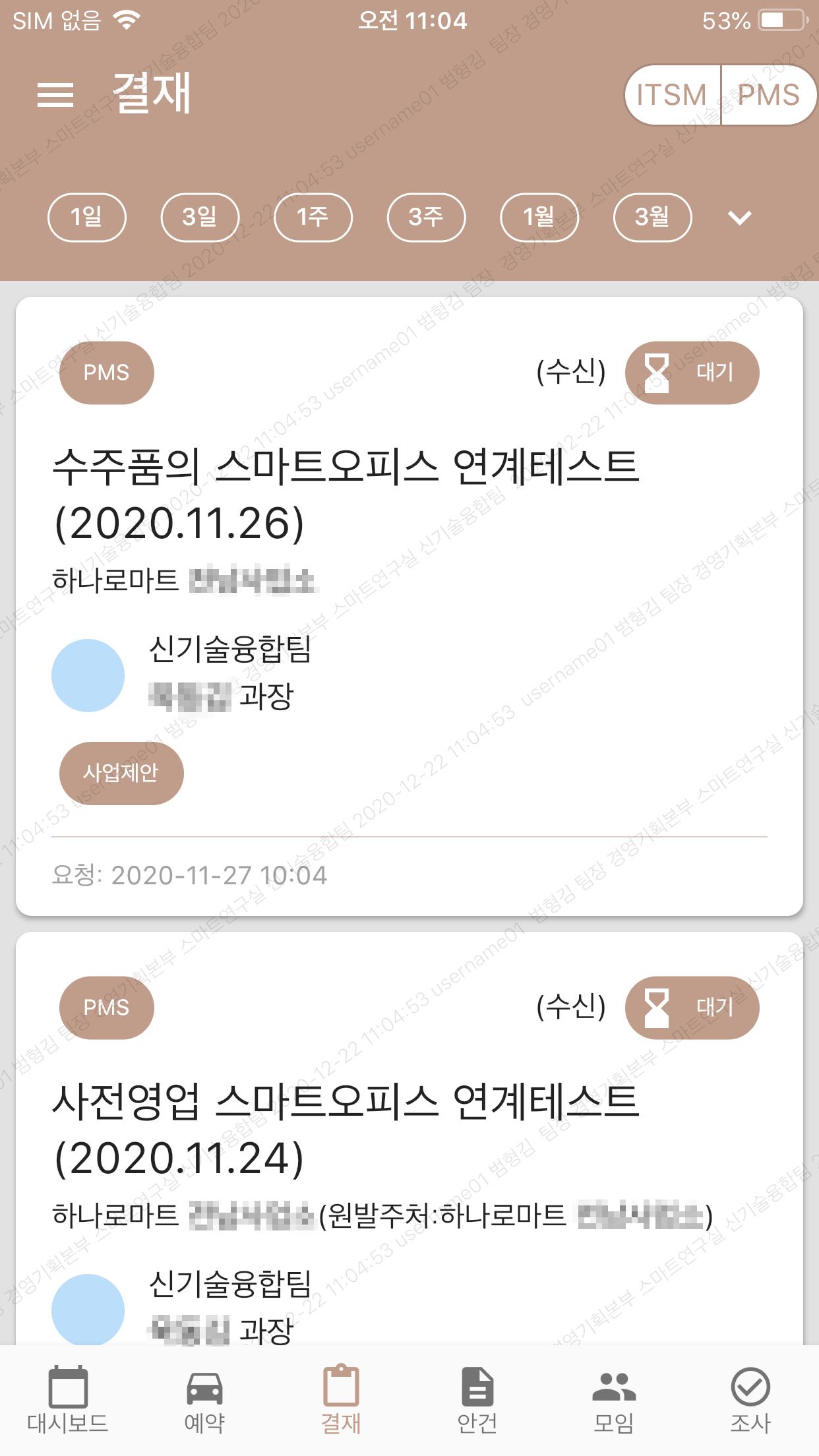
Task: Expand the filter options chevron
Action: [x=740, y=218]
